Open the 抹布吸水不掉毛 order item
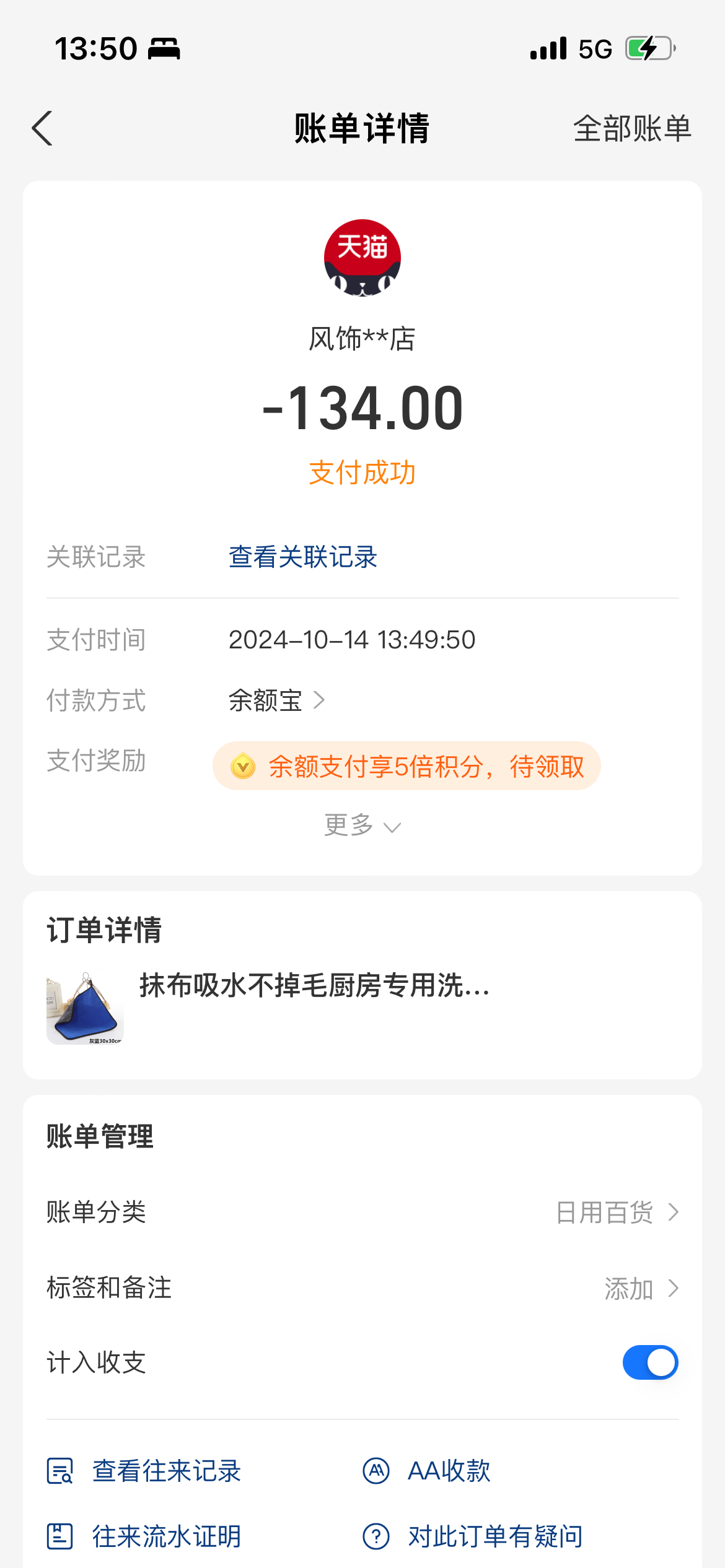This screenshot has width=725, height=1568. (x=315, y=986)
